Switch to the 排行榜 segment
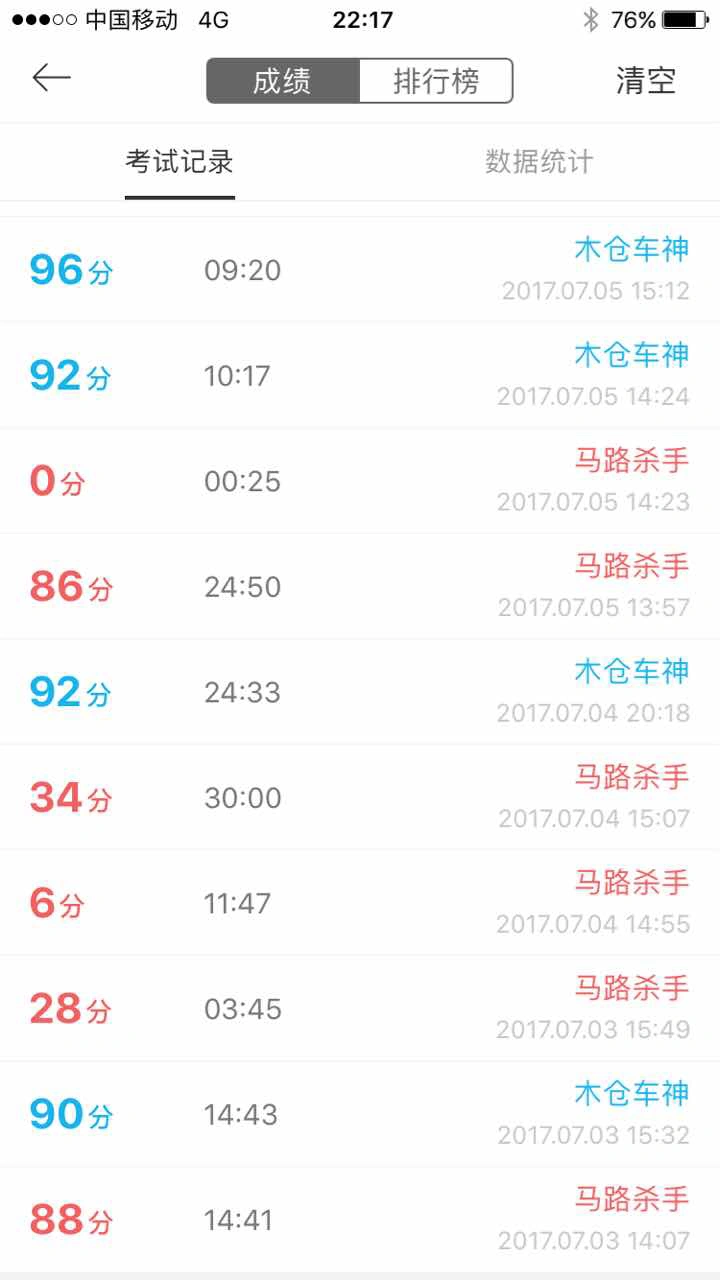This screenshot has height=1280, width=720. click(436, 81)
